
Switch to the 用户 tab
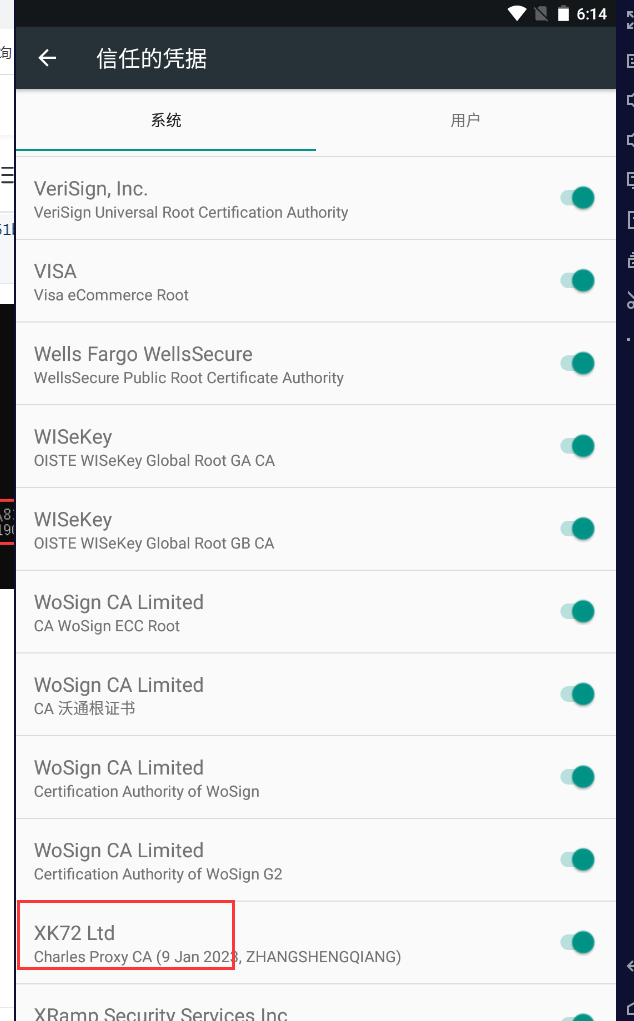click(x=465, y=120)
